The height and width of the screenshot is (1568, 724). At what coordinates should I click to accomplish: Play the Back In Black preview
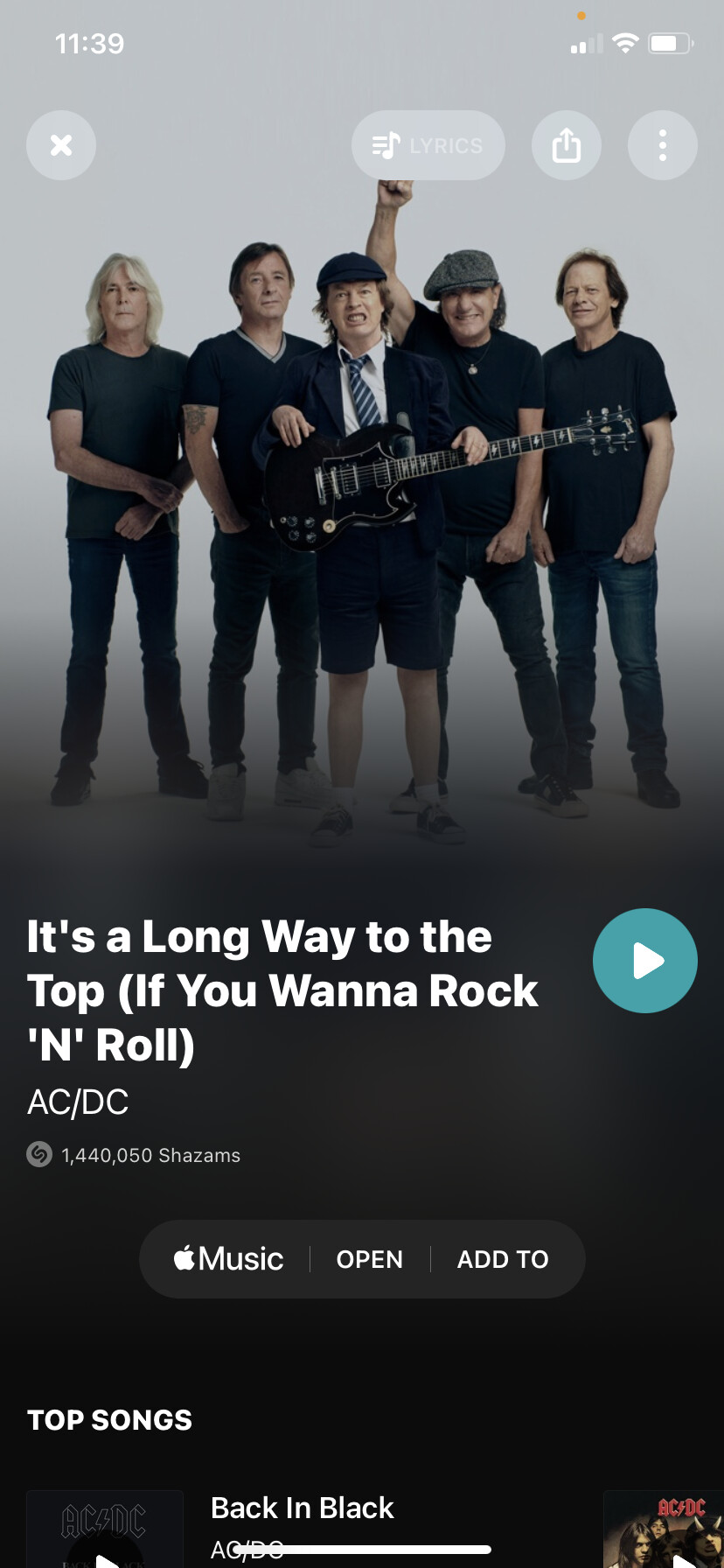coord(106,1558)
